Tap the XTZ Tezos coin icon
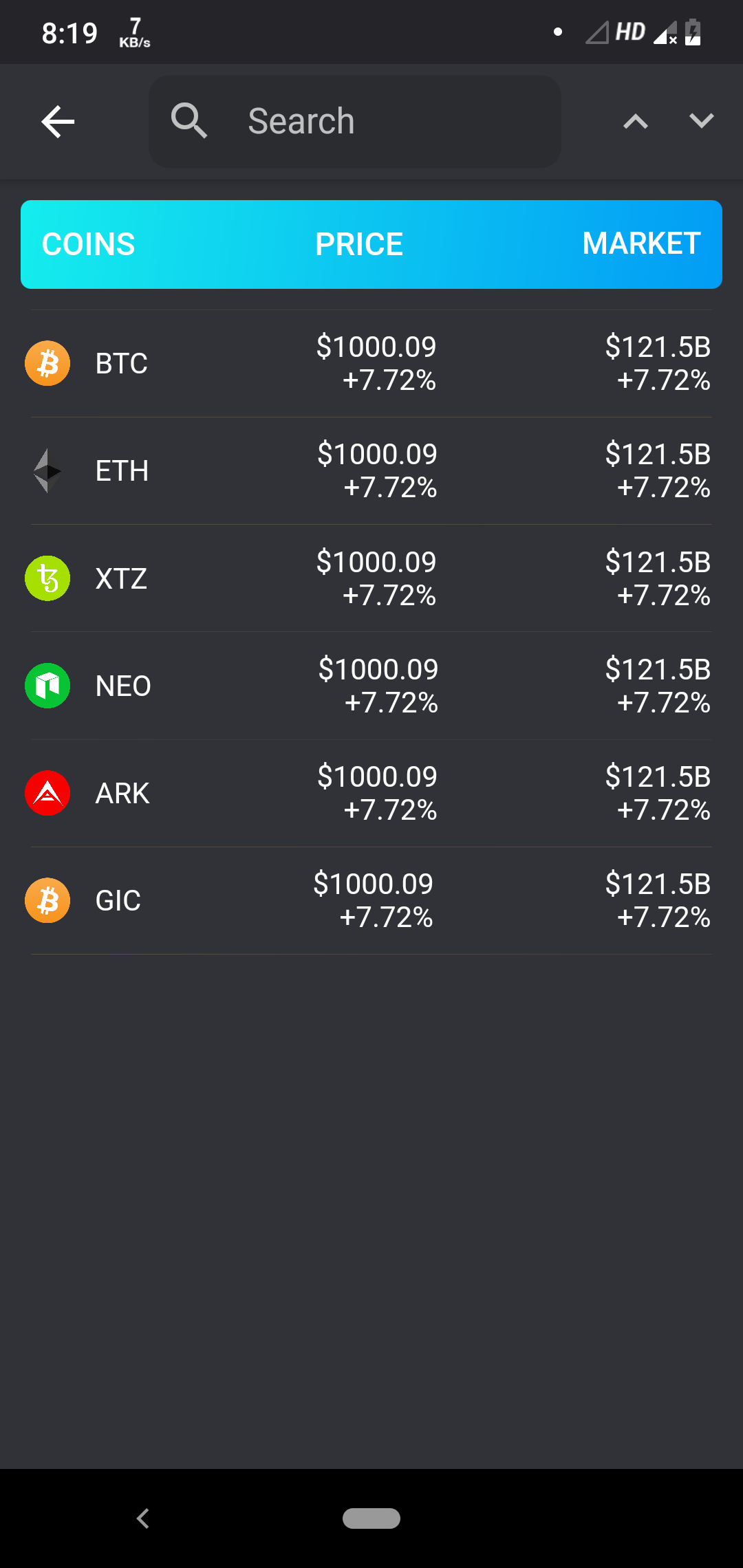Screen dimensions: 743x1568 coord(47,578)
